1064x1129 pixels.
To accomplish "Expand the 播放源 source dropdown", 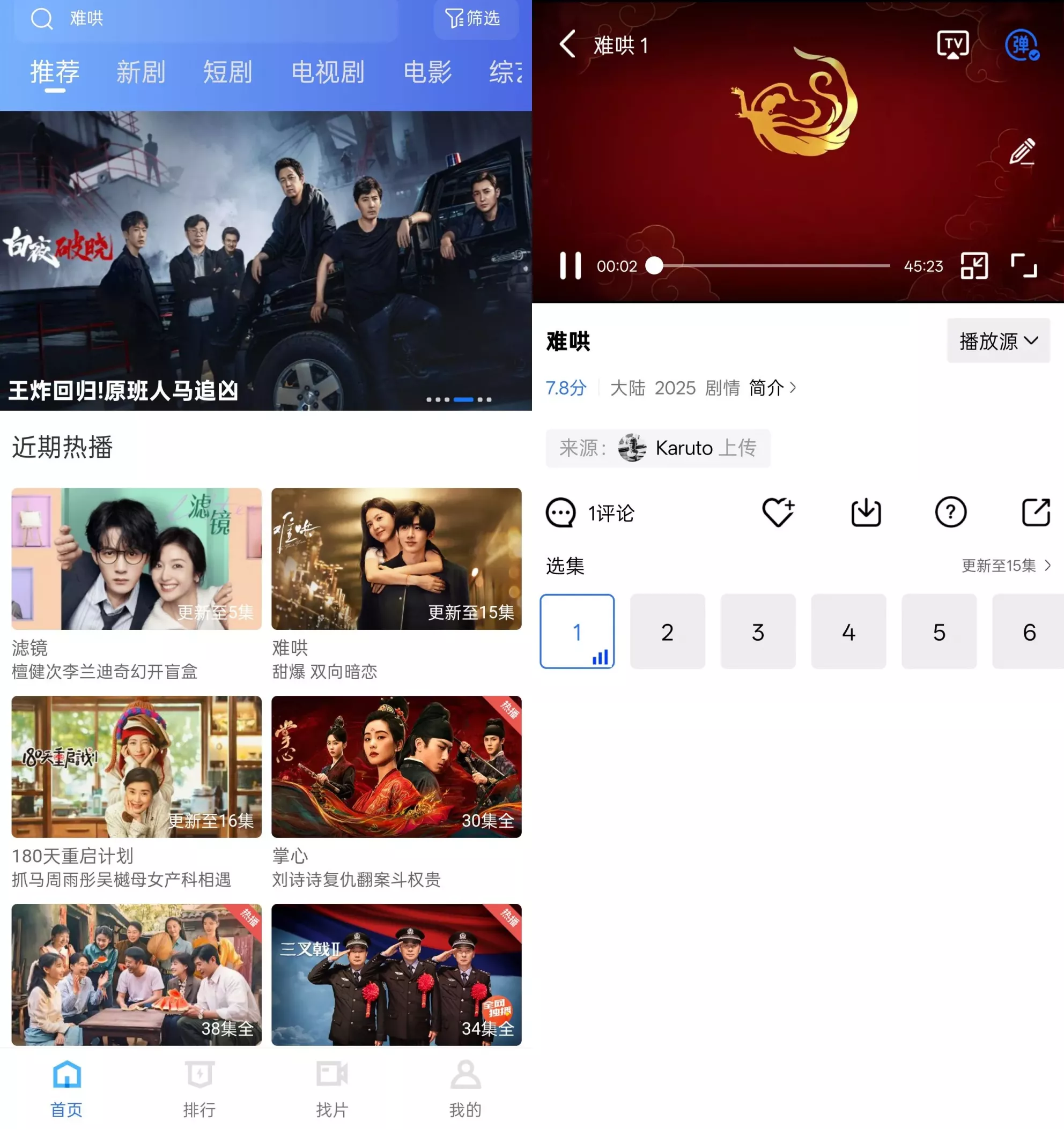I will coord(998,341).
